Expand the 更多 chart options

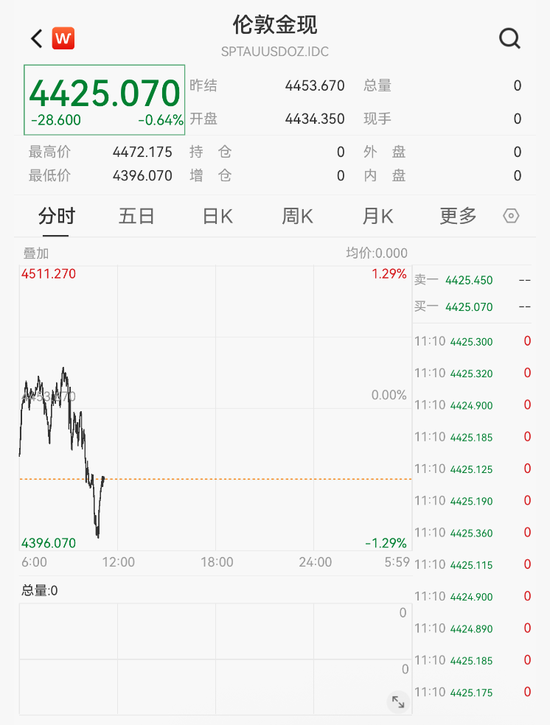[x=458, y=216]
